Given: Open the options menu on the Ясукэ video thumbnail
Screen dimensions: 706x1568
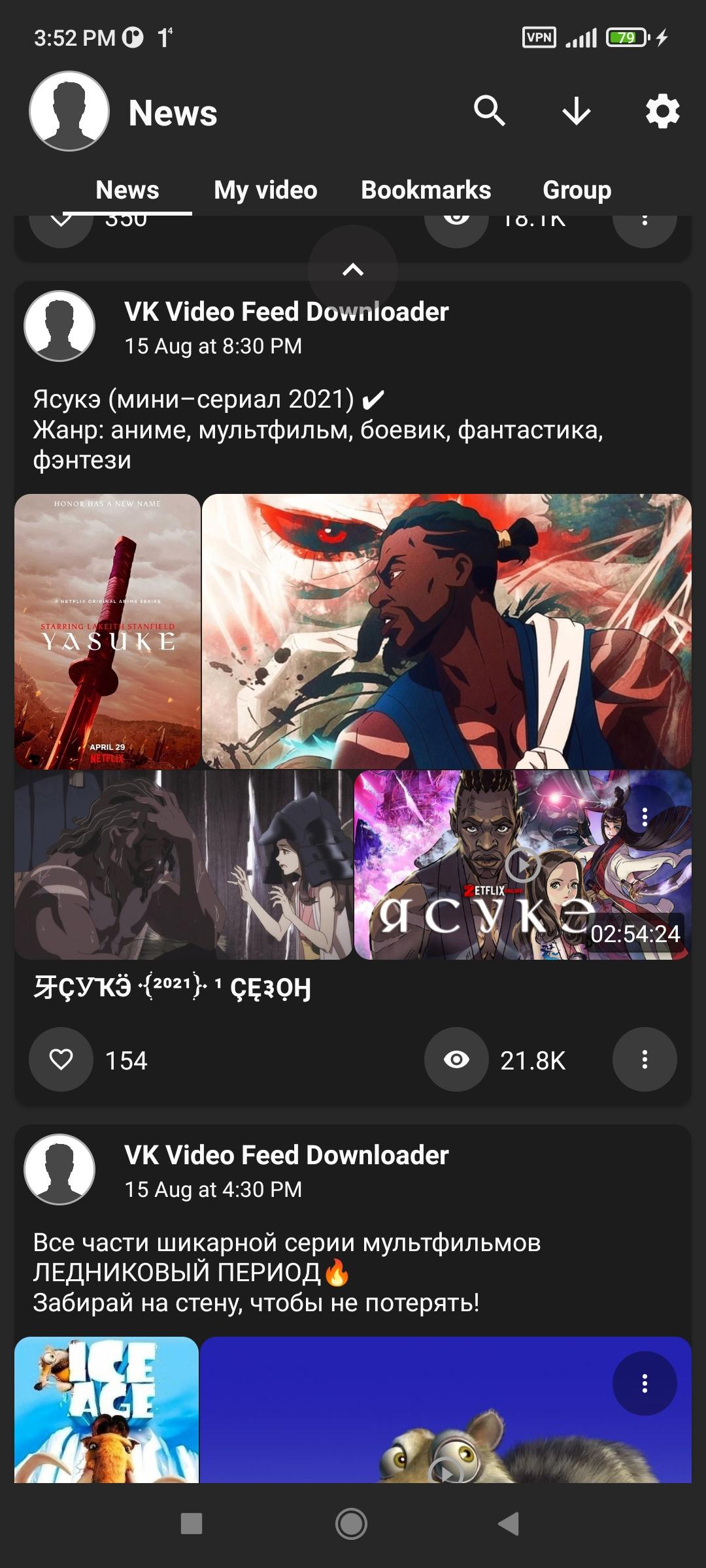Looking at the screenshot, I should (x=645, y=817).
